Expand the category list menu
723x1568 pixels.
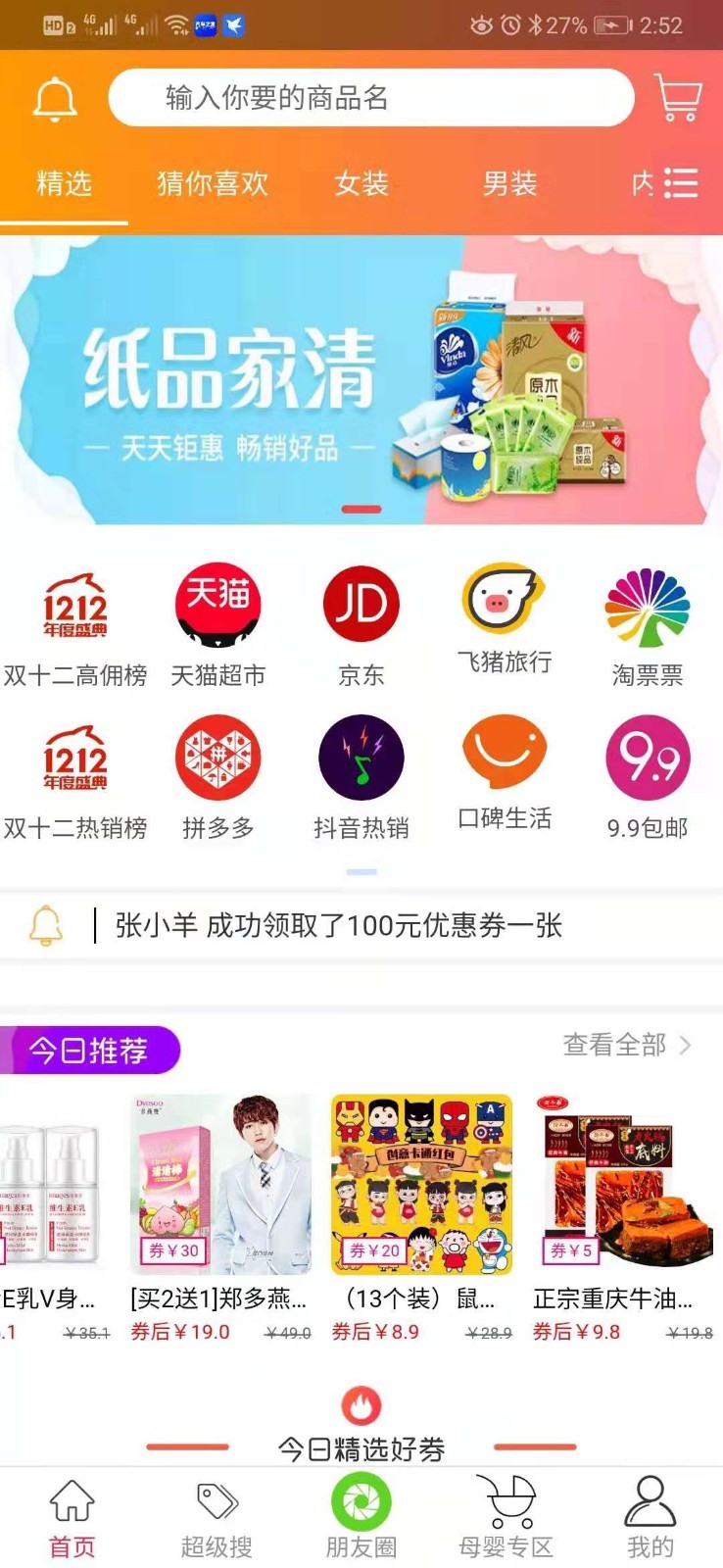coord(680,183)
